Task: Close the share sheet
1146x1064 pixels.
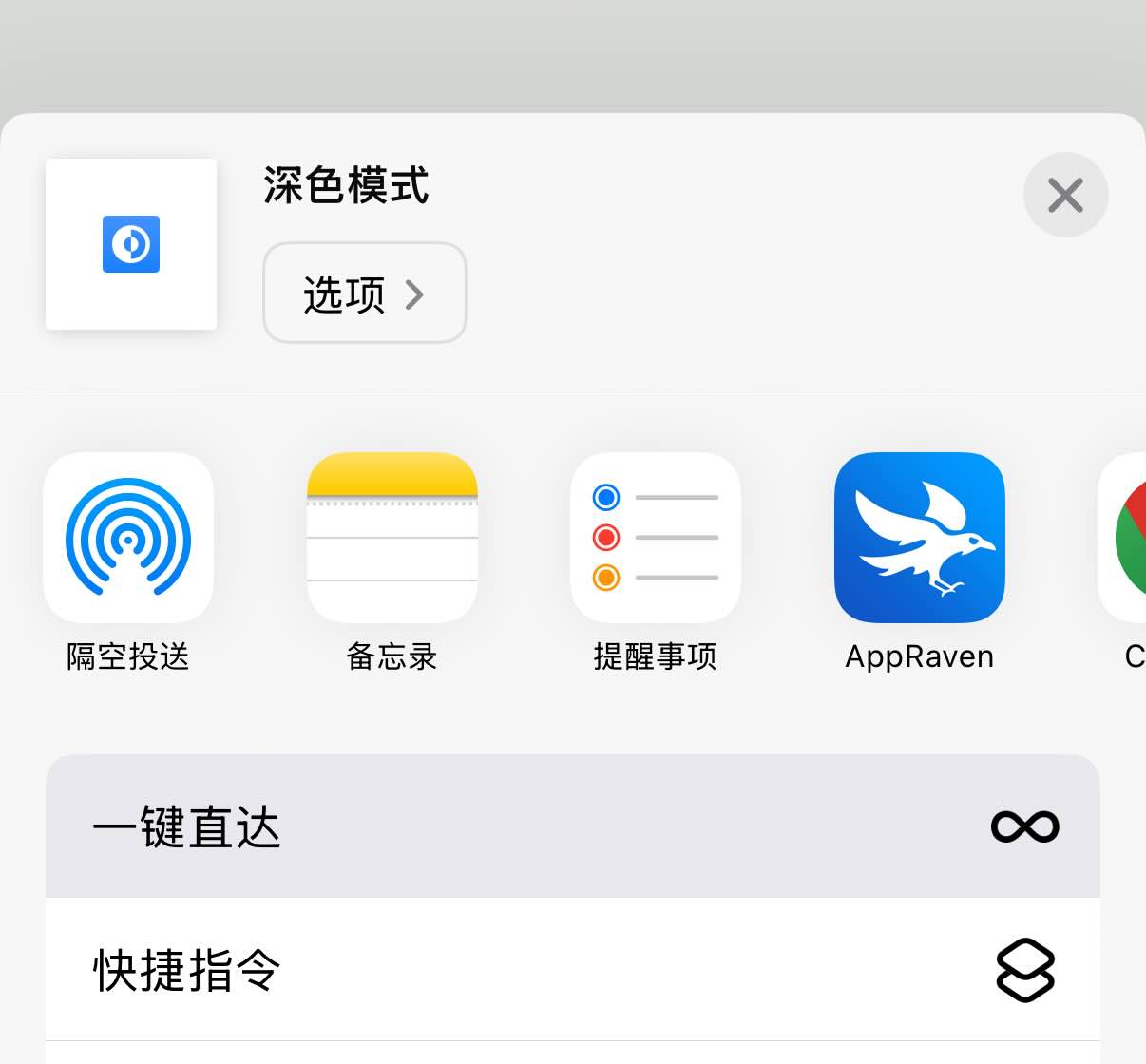Action: pos(1065,196)
